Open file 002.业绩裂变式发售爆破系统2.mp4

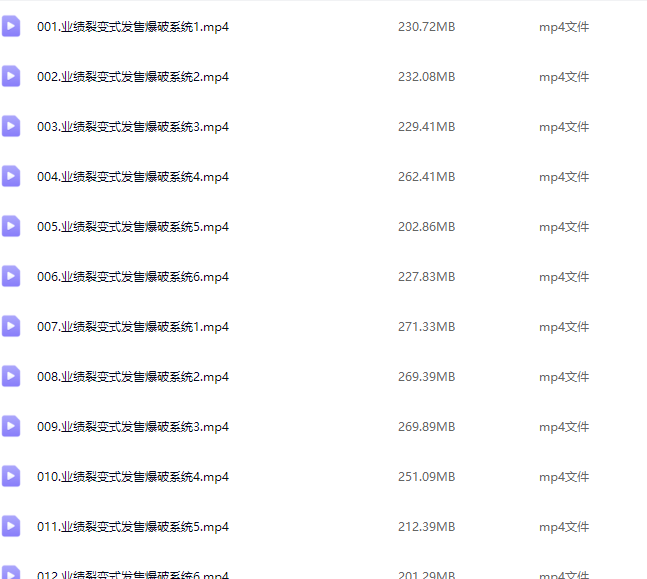[x=133, y=77]
